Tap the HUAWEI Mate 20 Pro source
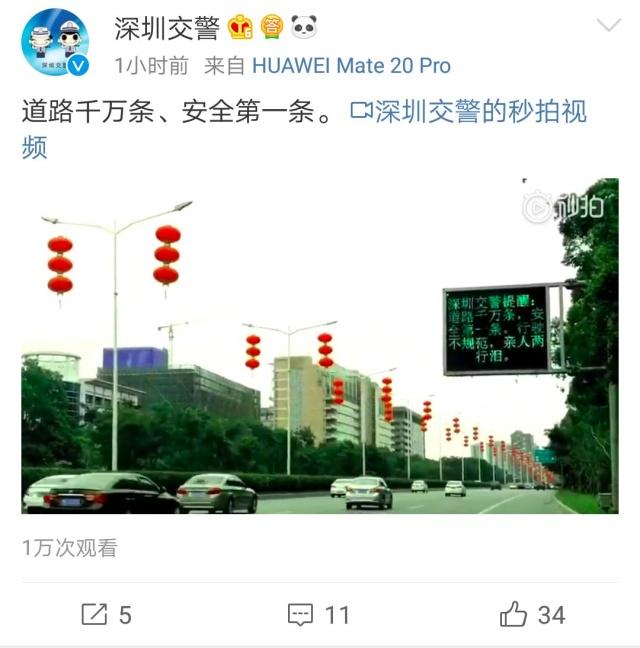Image resolution: width=640 pixels, height=648 pixels. (350, 66)
